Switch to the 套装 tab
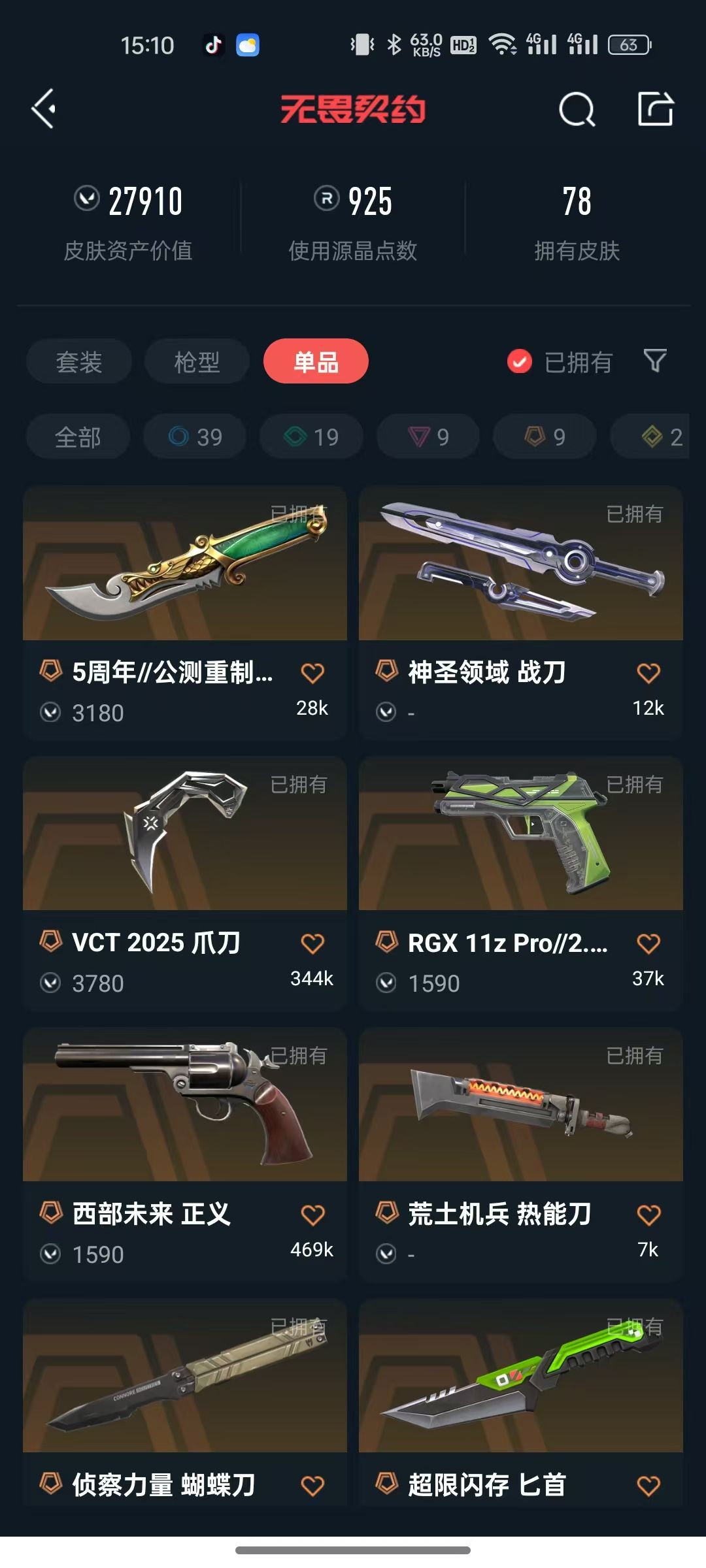Viewport: 706px width, 1568px height. click(79, 361)
